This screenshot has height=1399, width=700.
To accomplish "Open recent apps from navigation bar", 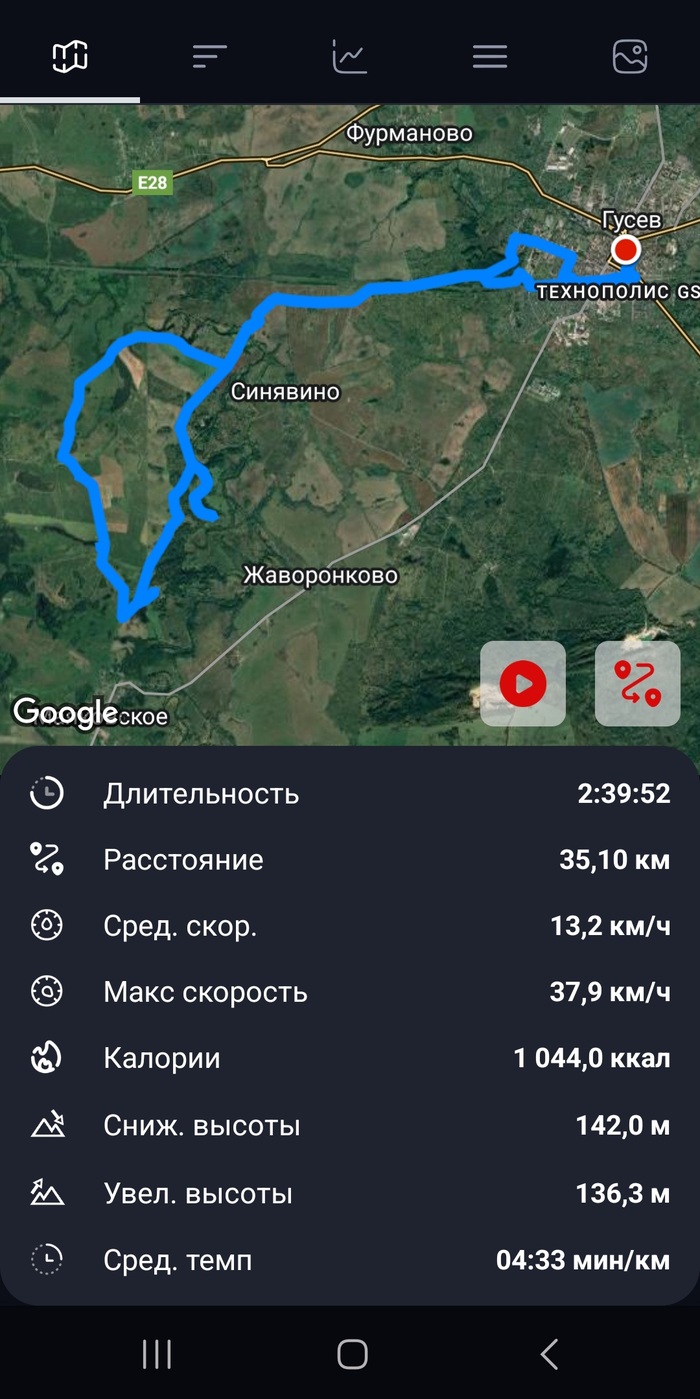I will [x=157, y=1354].
